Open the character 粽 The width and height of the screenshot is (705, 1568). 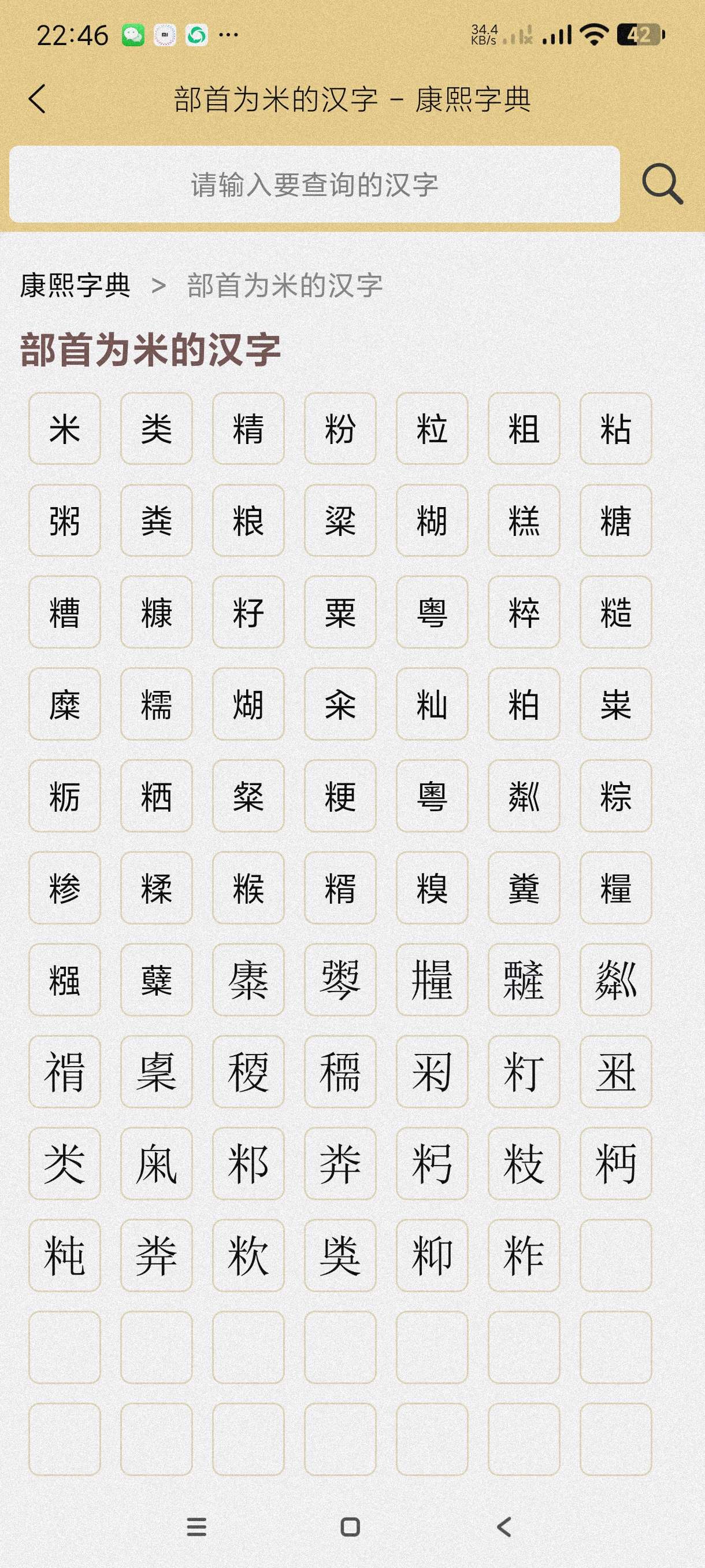[x=615, y=796]
